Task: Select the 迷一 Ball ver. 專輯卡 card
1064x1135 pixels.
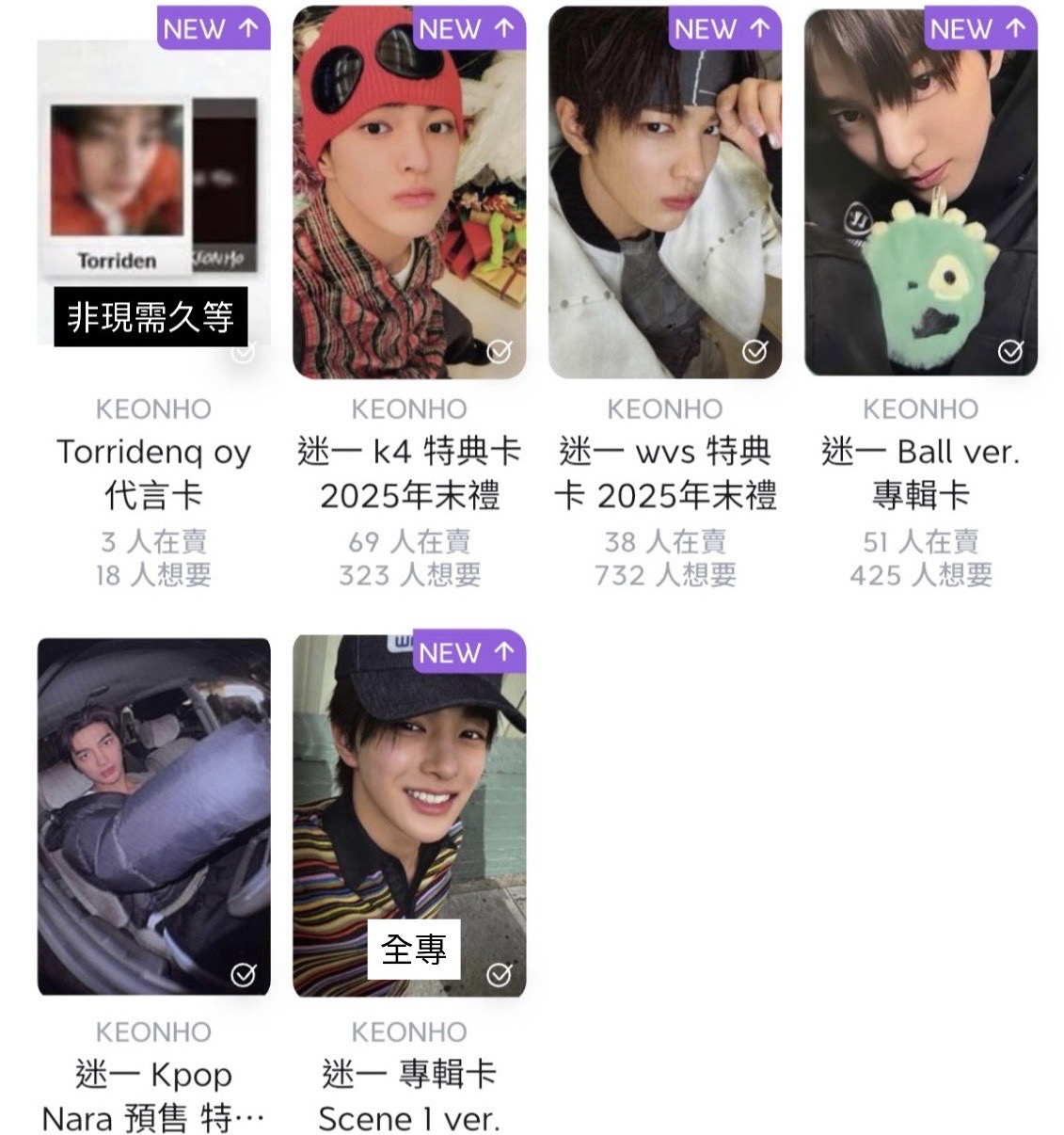Action: 921,188
